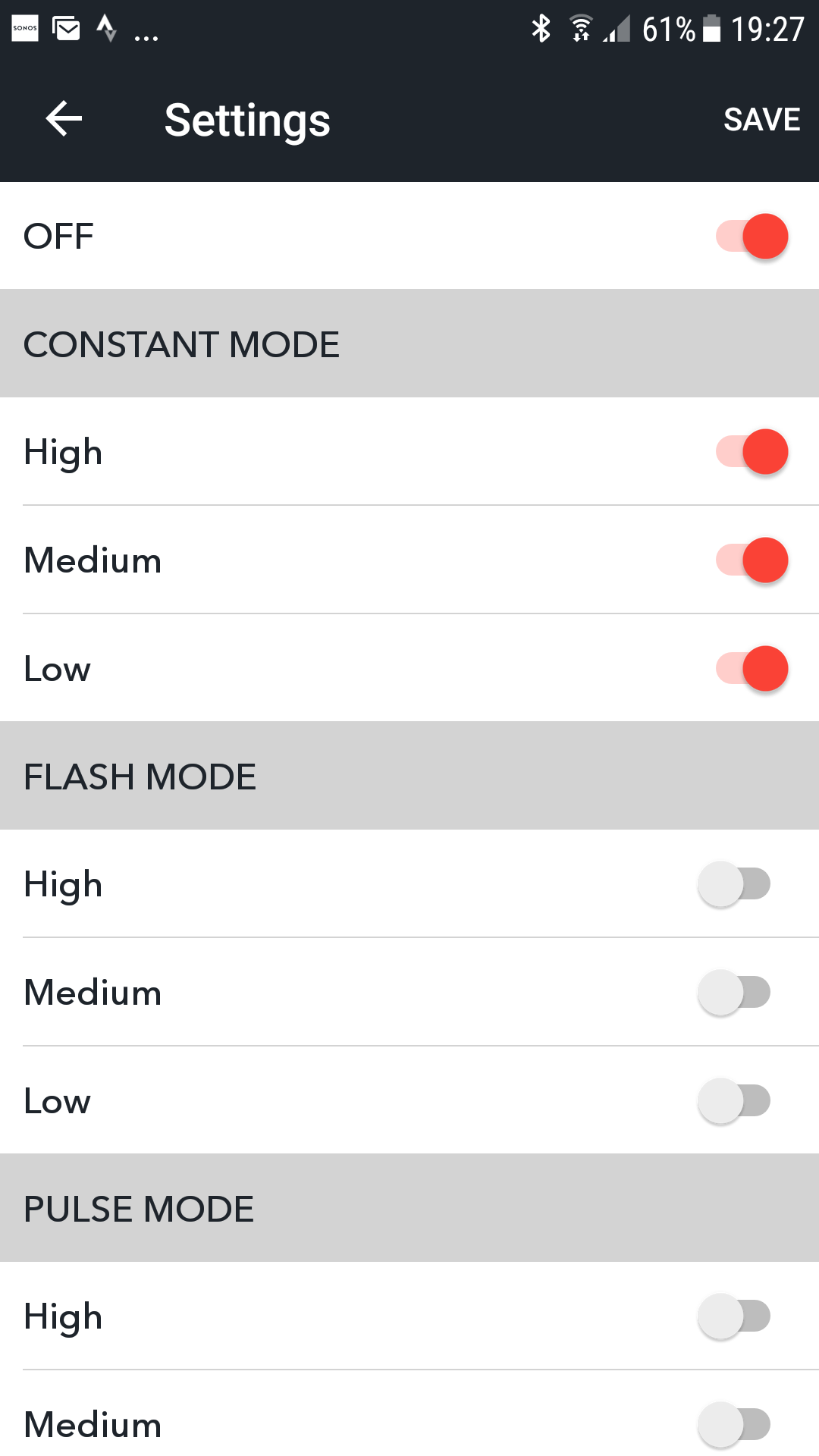Activate Low in Flash Mode
The width and height of the screenshot is (819, 1456).
pos(734,1101)
